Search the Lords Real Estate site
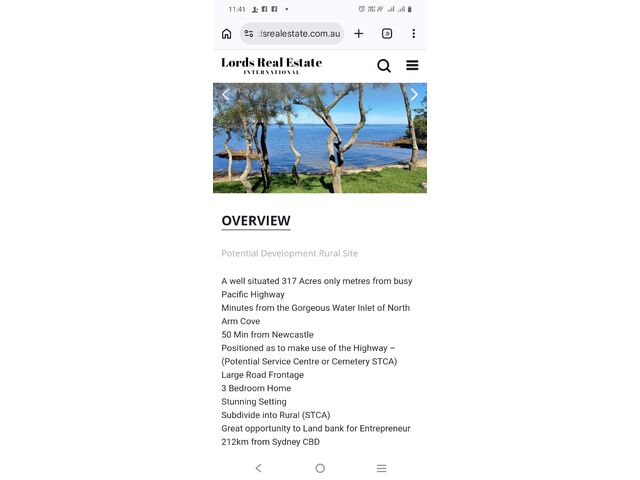Screen dimensions: 640x480 click(384, 66)
